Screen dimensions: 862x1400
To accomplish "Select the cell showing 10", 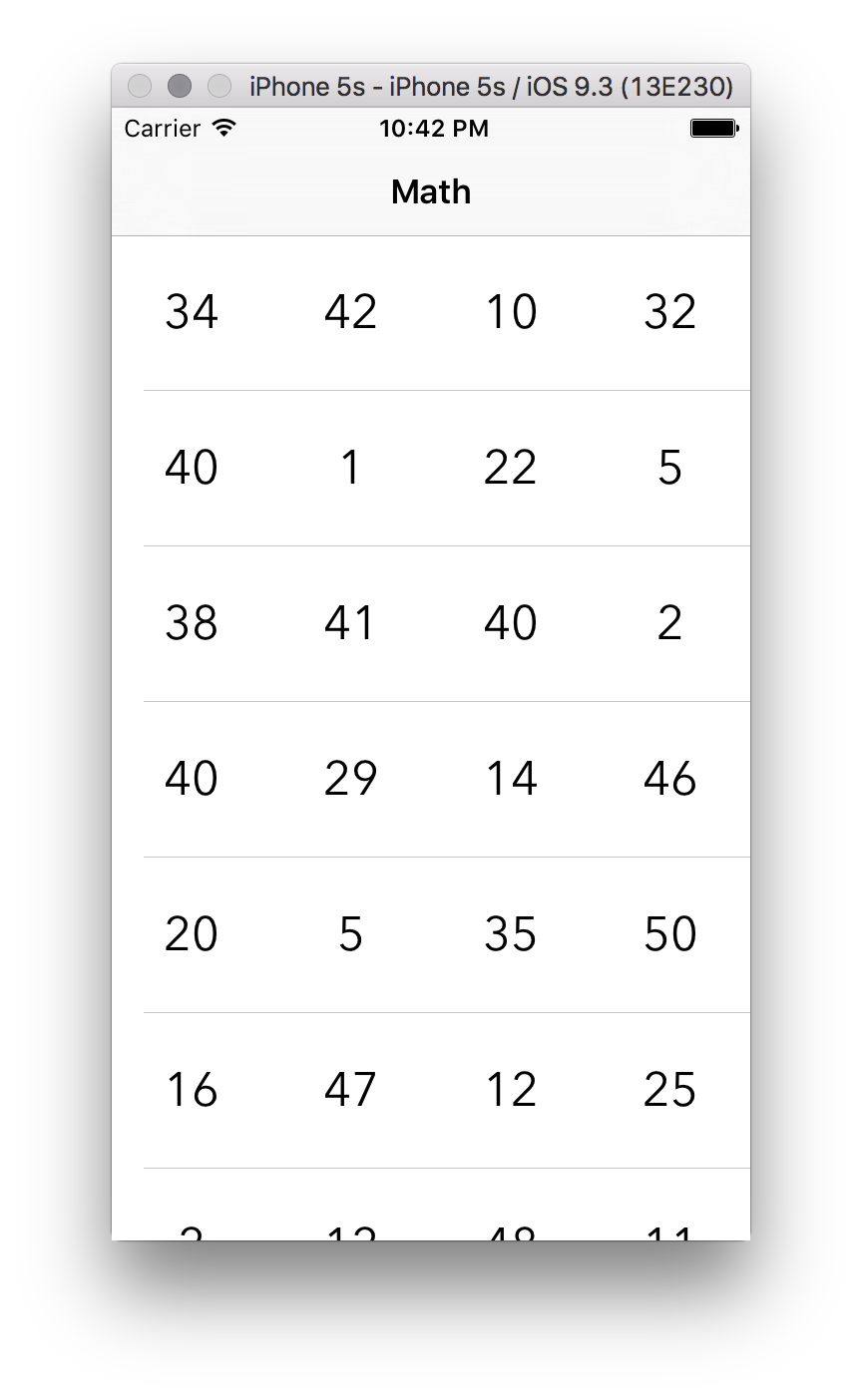I will 510,311.
